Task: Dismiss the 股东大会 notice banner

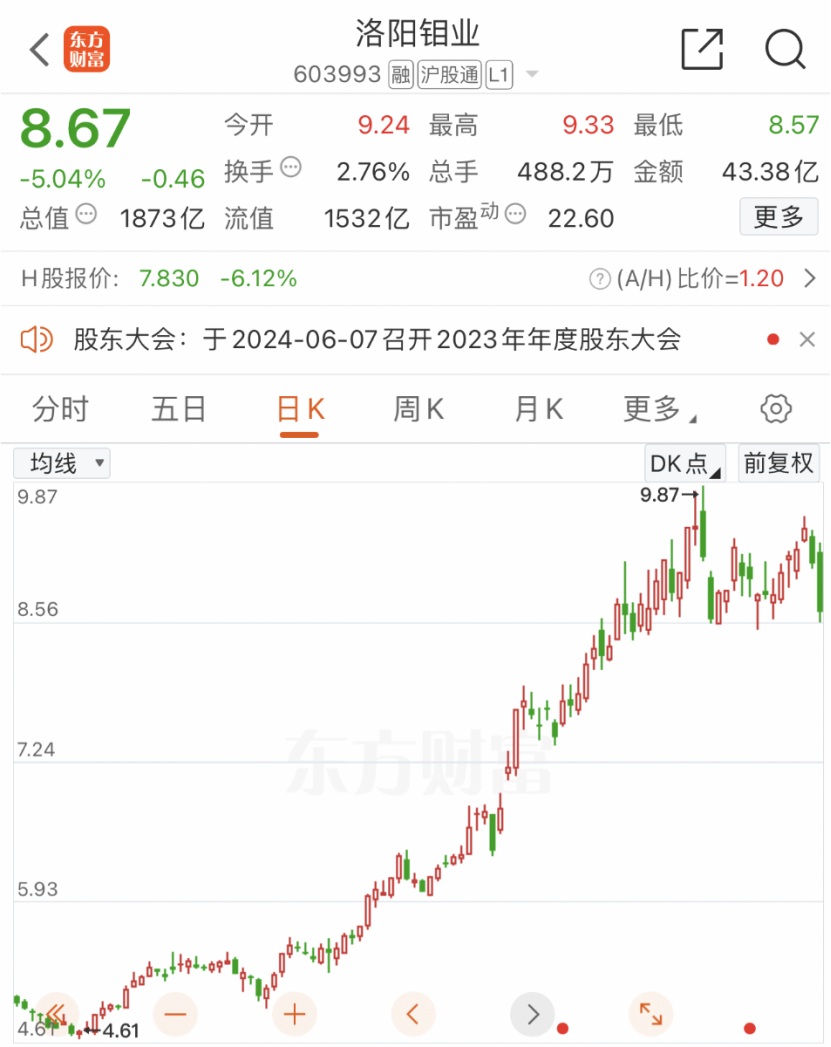Action: click(807, 340)
